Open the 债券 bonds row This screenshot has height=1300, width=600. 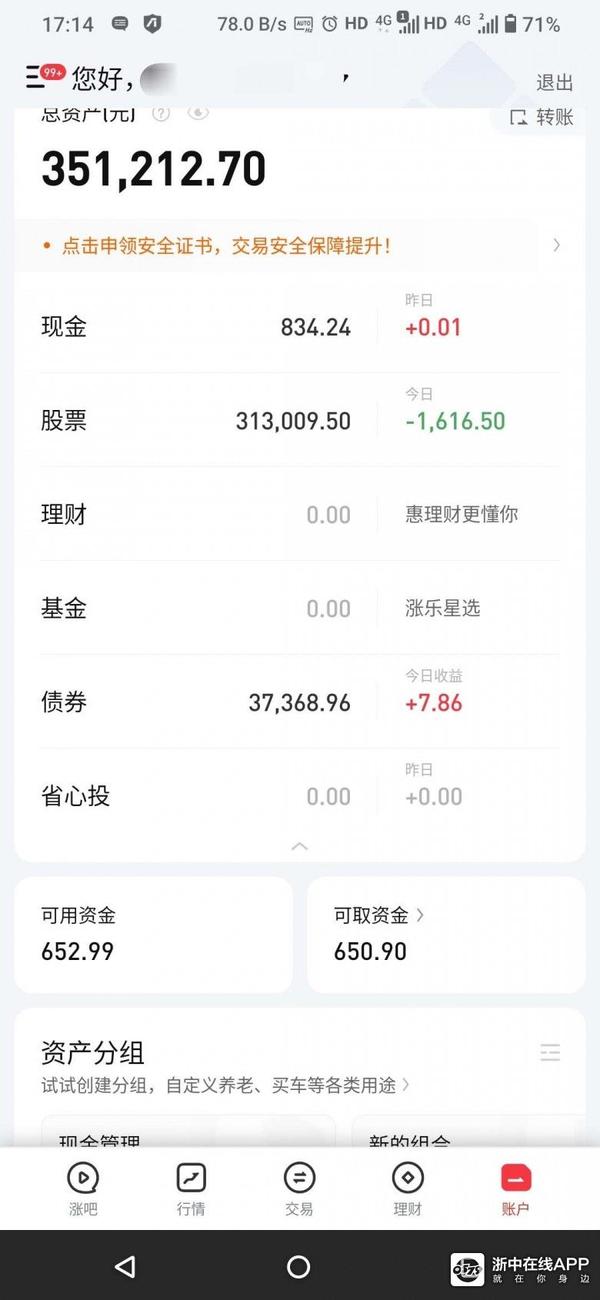point(200,703)
